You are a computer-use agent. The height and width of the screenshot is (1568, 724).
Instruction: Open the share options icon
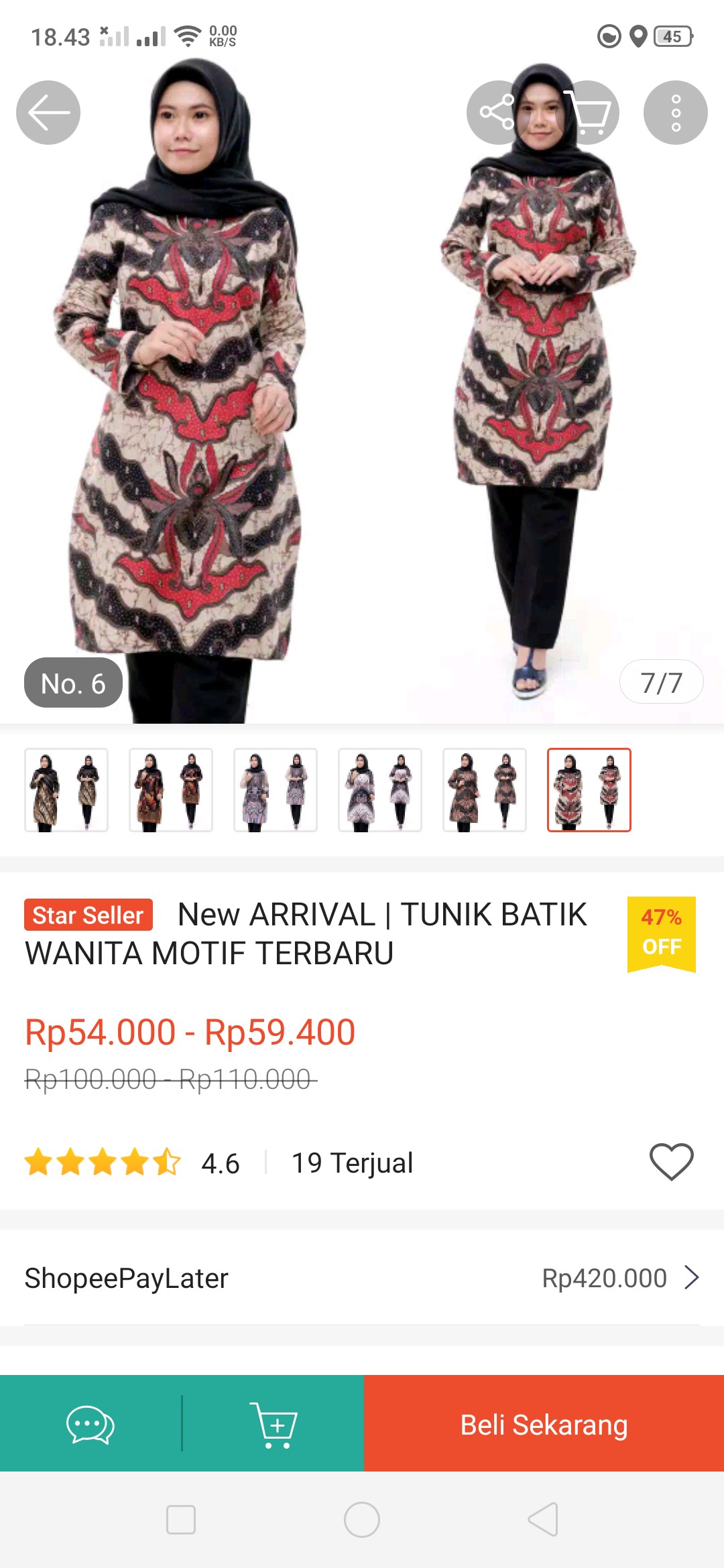pos(497,113)
